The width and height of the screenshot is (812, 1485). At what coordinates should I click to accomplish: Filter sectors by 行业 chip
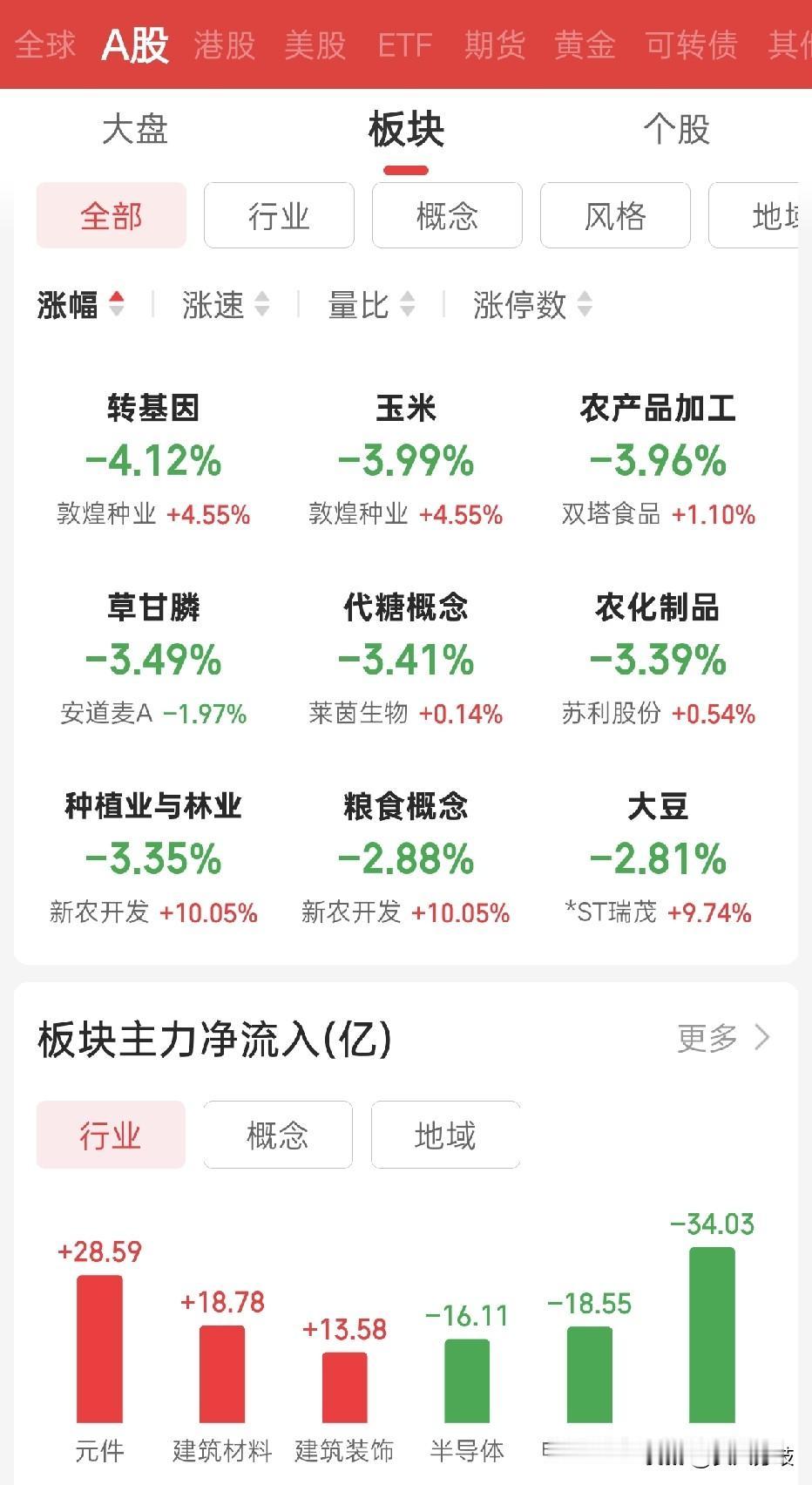(279, 215)
